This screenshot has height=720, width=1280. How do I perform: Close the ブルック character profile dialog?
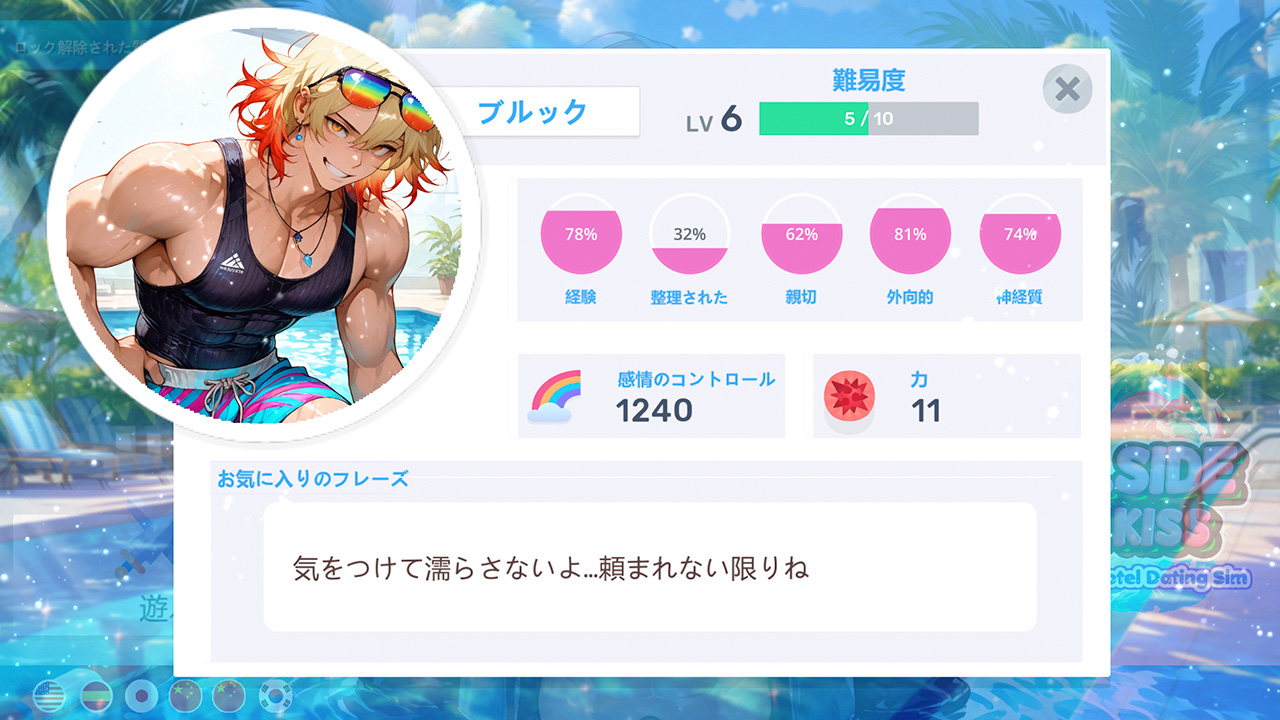point(1067,89)
